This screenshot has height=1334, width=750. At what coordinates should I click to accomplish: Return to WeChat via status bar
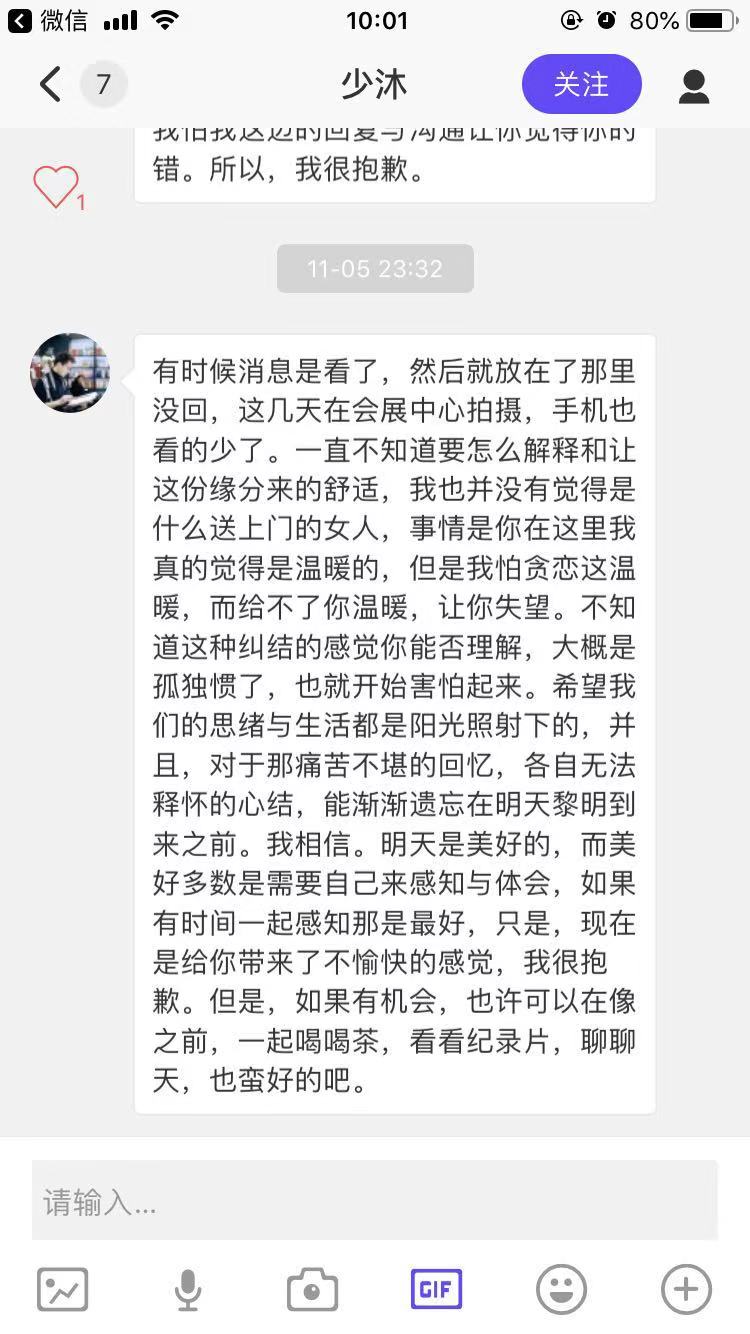coord(48,20)
